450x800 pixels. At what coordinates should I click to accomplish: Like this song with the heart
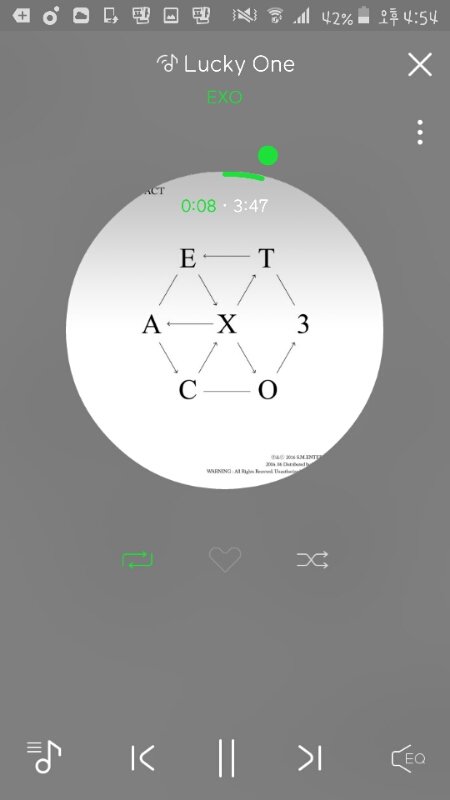[x=225, y=560]
